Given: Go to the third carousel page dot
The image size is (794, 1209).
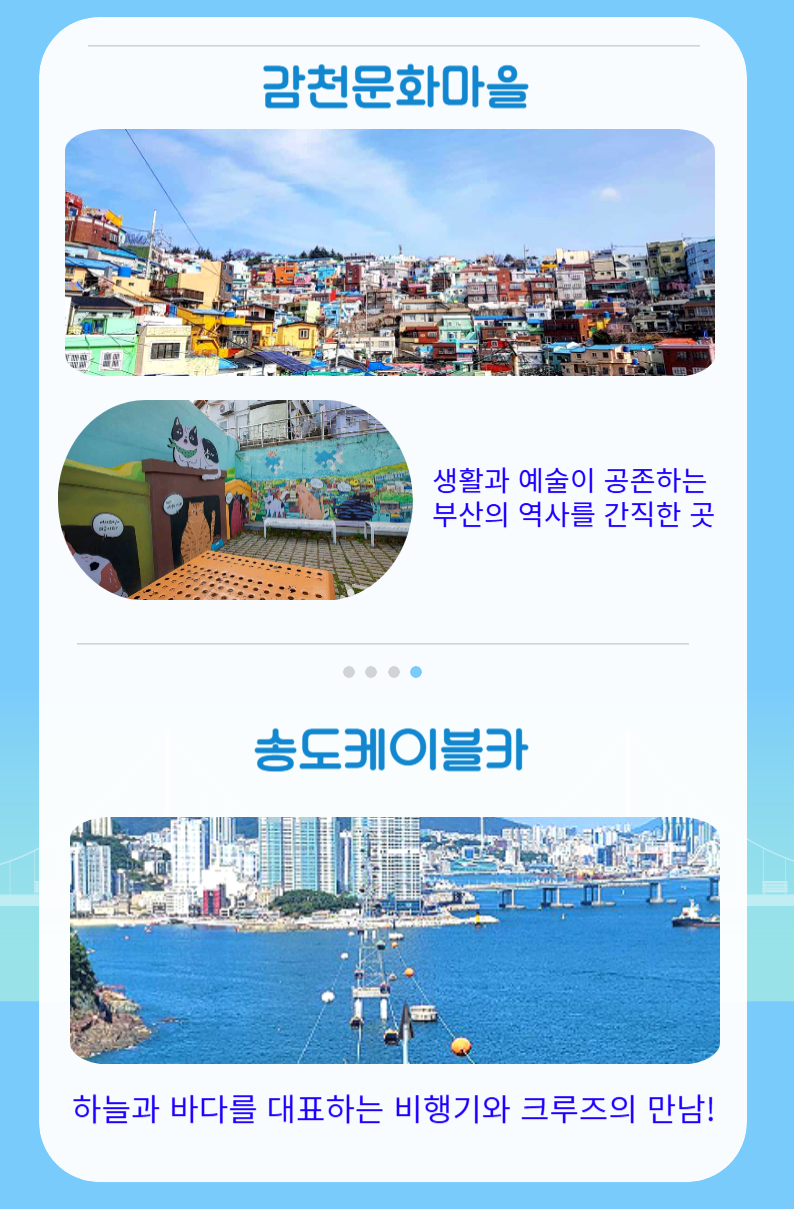Looking at the screenshot, I should pos(394,672).
